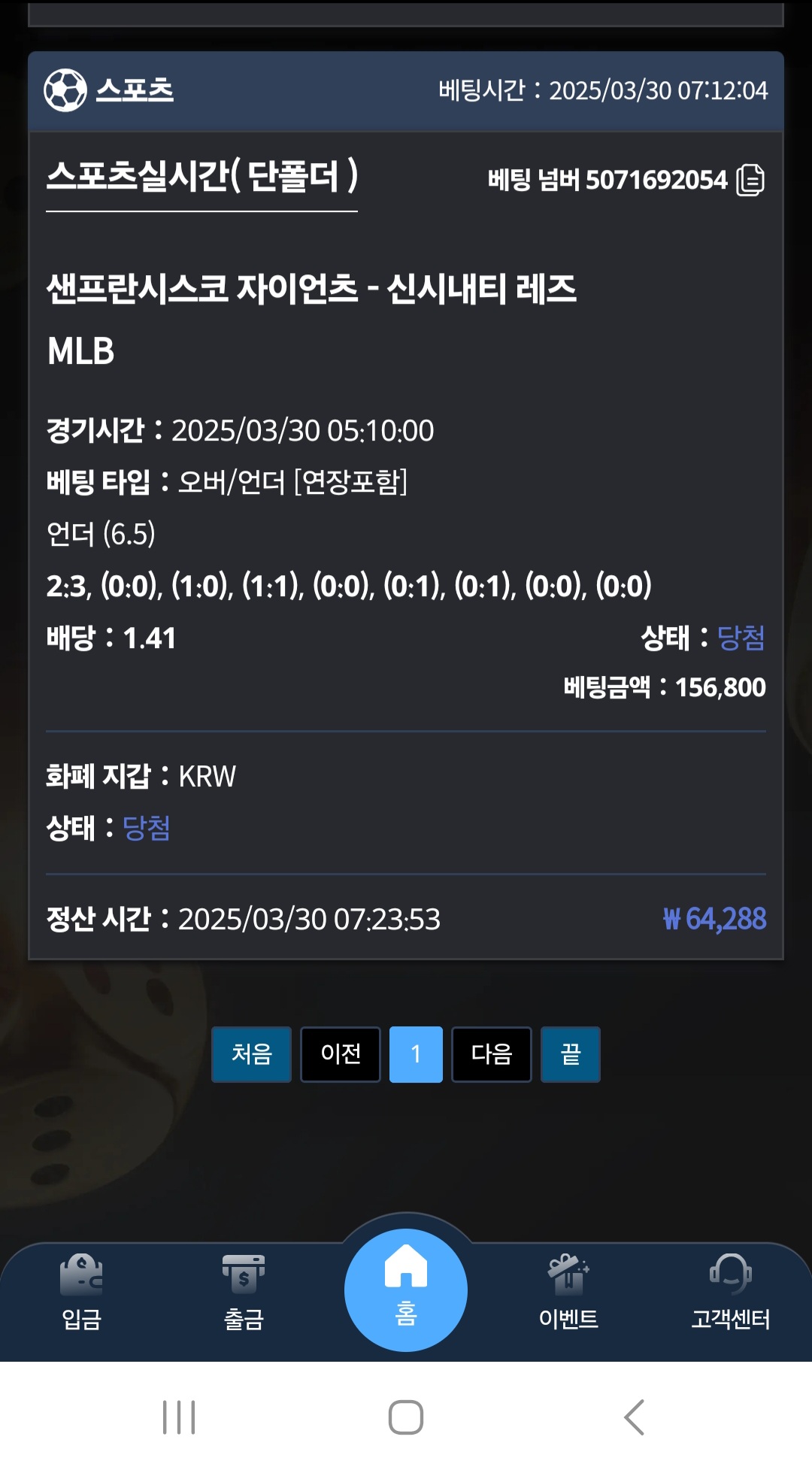
Task: Jump to last page with 끝
Action: (571, 1054)
